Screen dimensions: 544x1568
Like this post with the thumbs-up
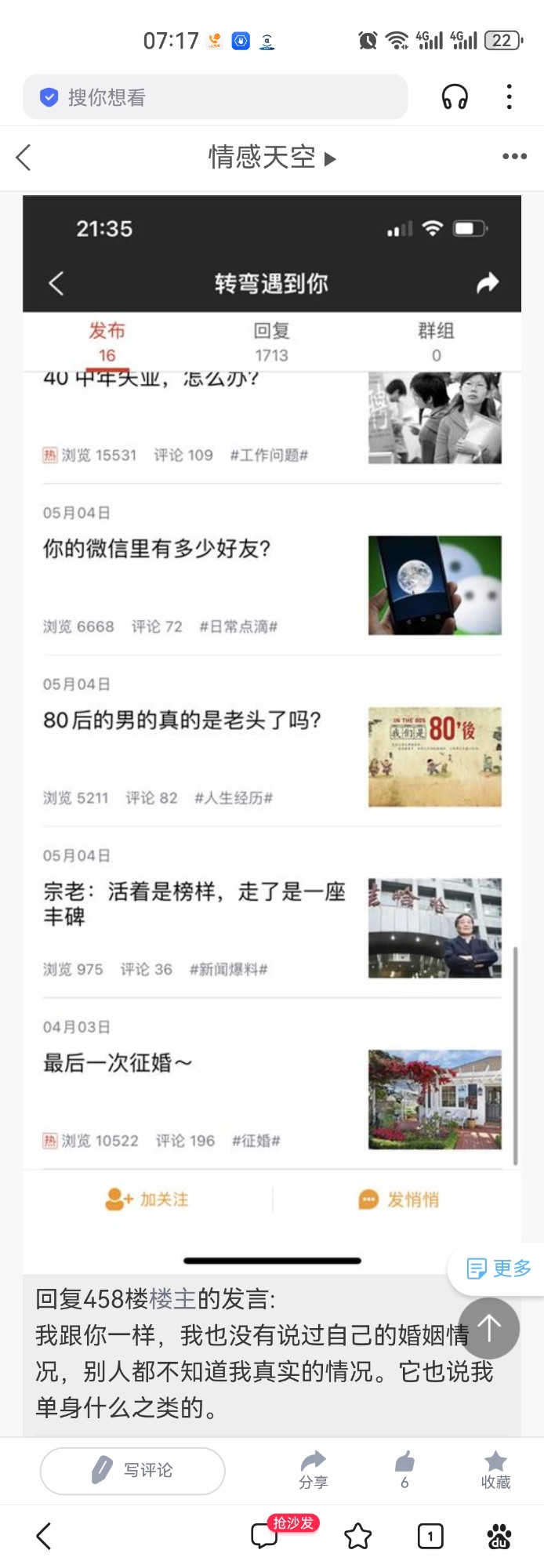click(404, 1470)
